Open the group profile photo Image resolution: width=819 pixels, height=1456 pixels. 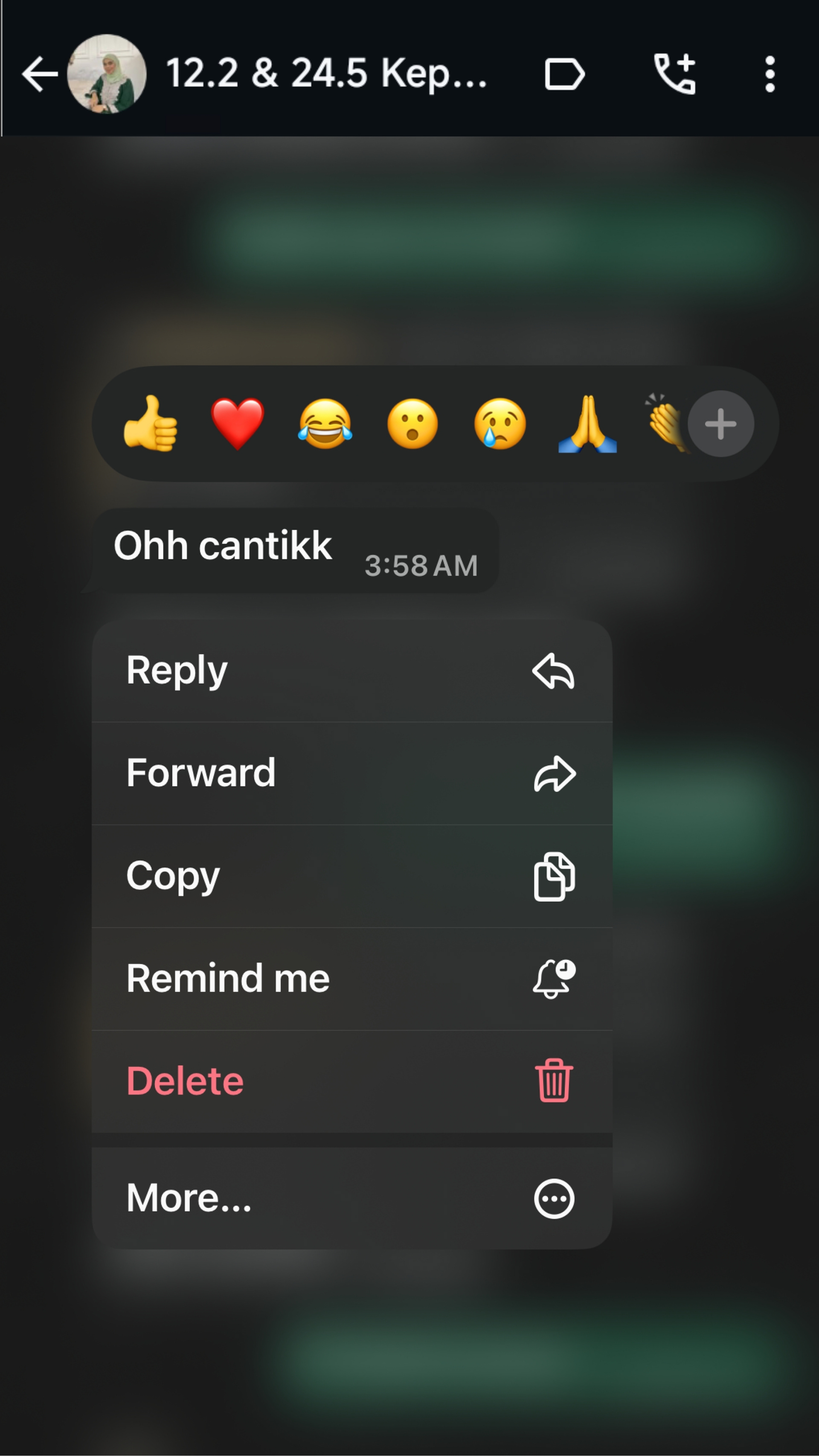click(107, 74)
